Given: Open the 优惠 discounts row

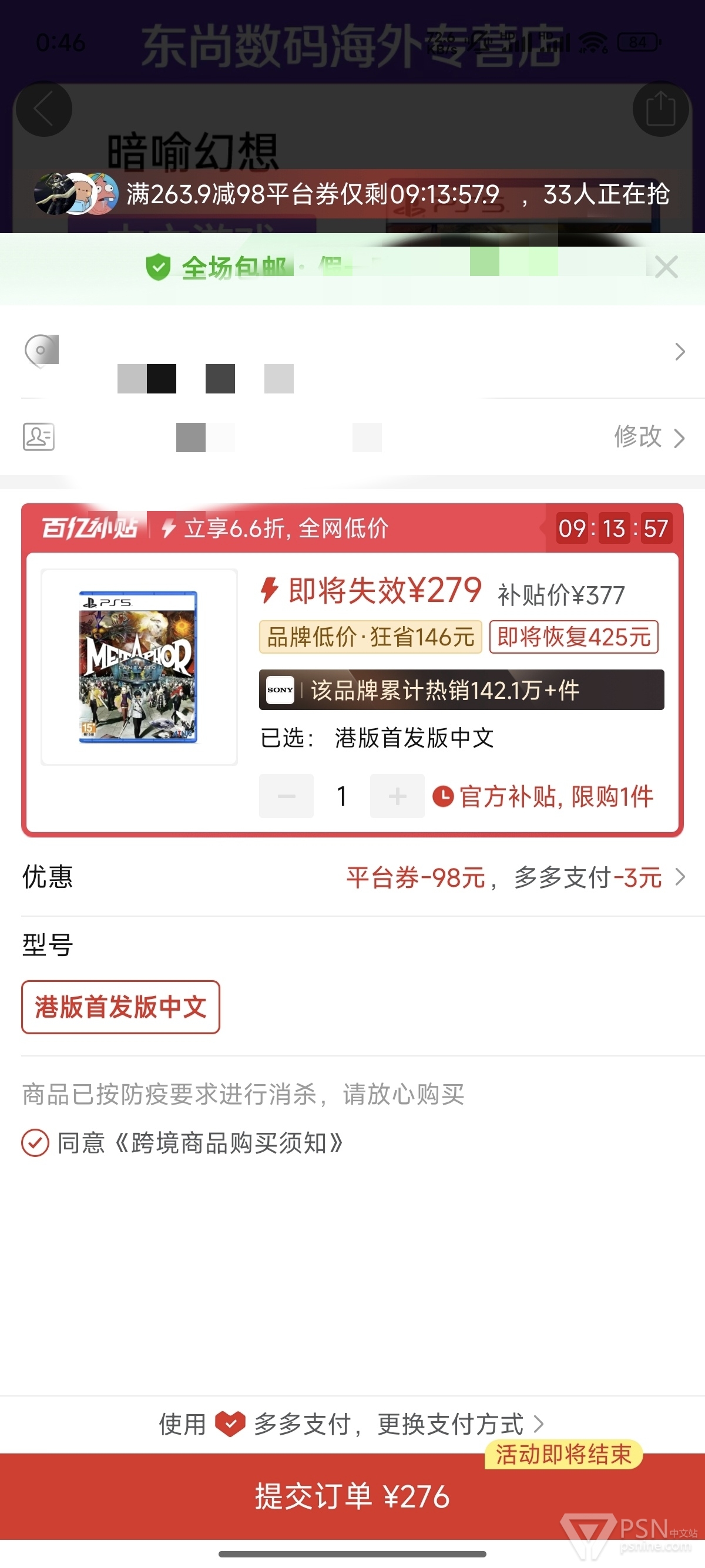Looking at the screenshot, I should 352,877.
